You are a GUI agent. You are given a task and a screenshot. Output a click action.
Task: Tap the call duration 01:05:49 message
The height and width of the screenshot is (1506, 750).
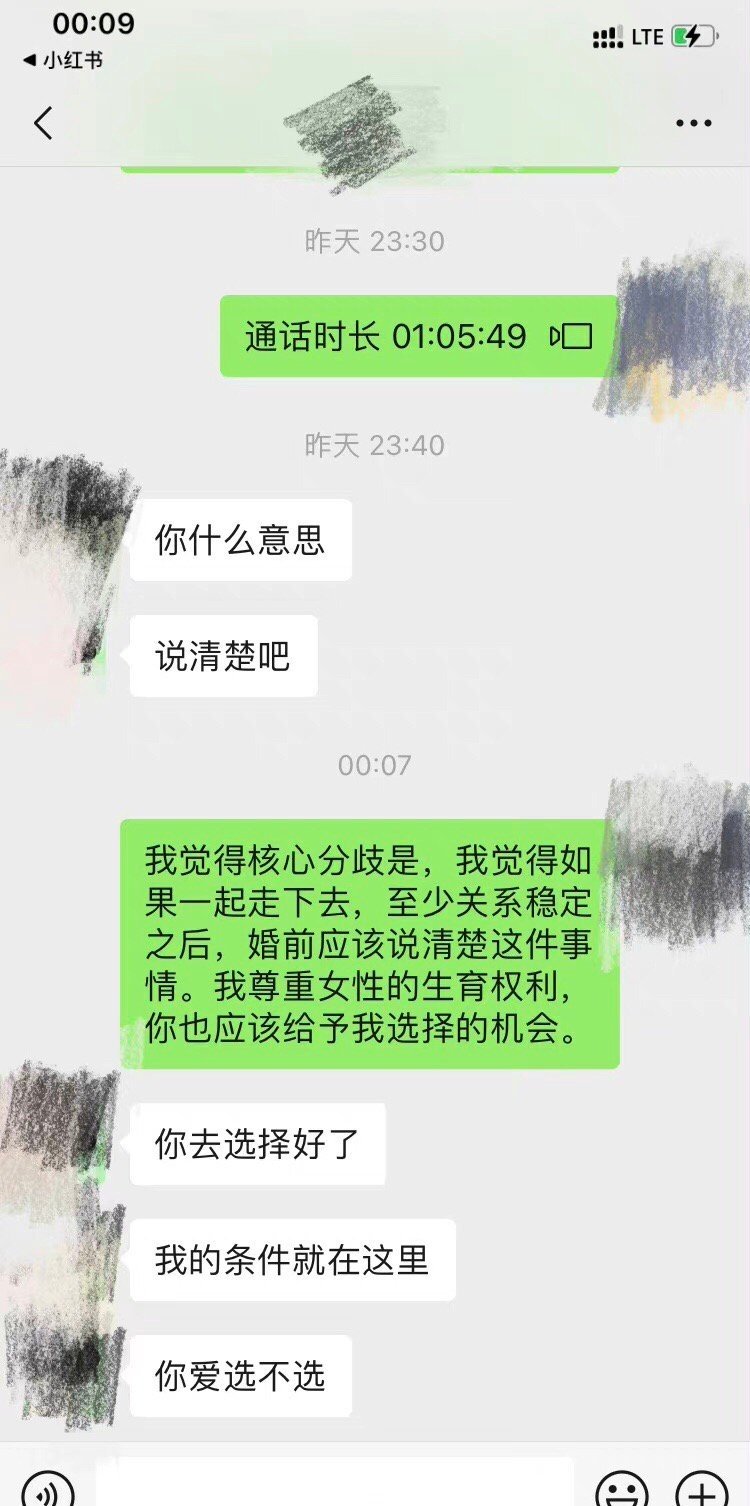[418, 336]
